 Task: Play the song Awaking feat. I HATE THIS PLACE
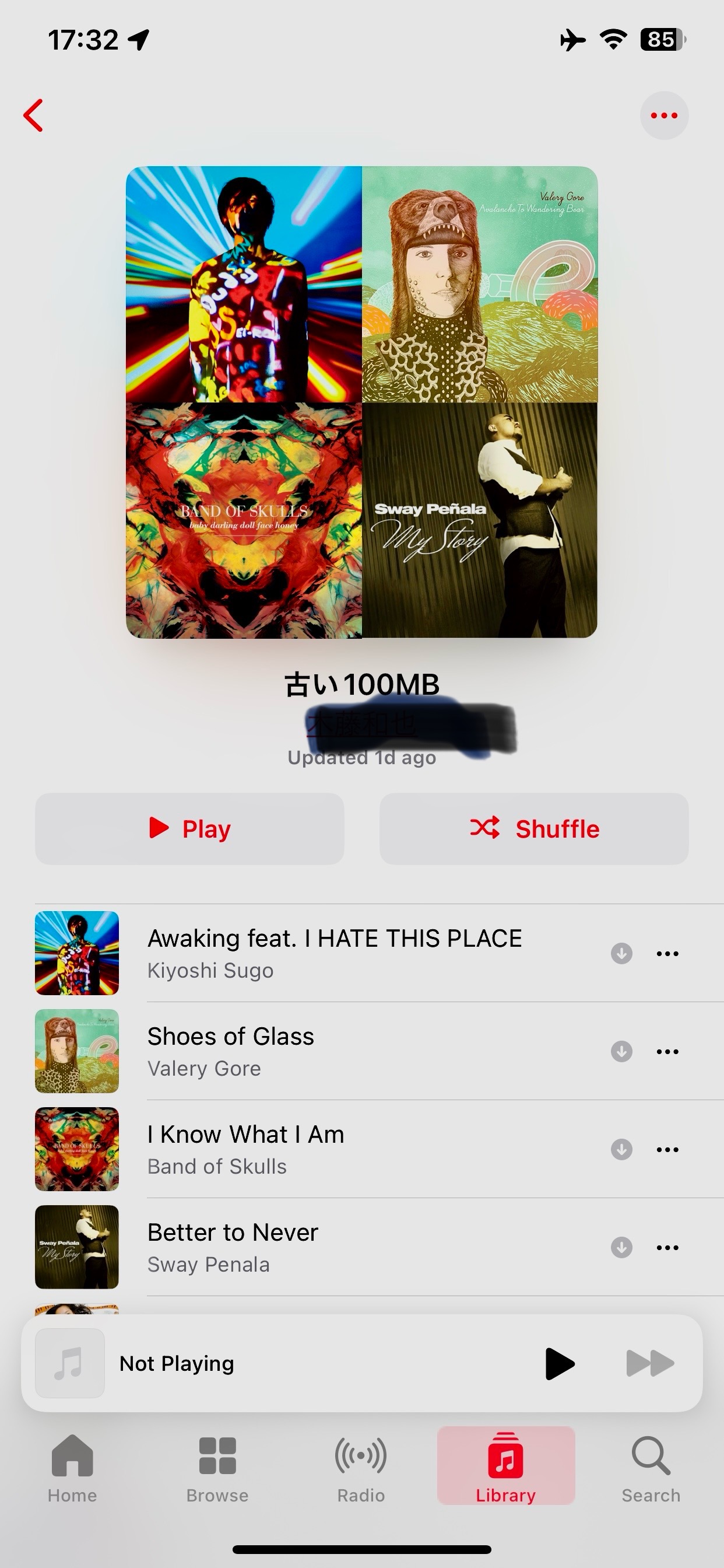pyautogui.click(x=335, y=952)
